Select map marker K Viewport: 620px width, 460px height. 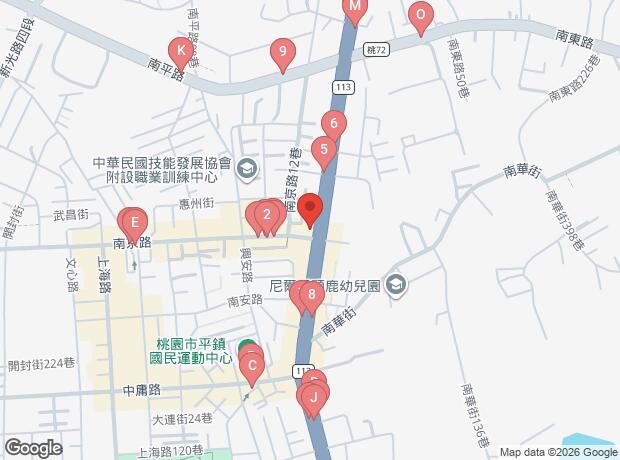180,51
